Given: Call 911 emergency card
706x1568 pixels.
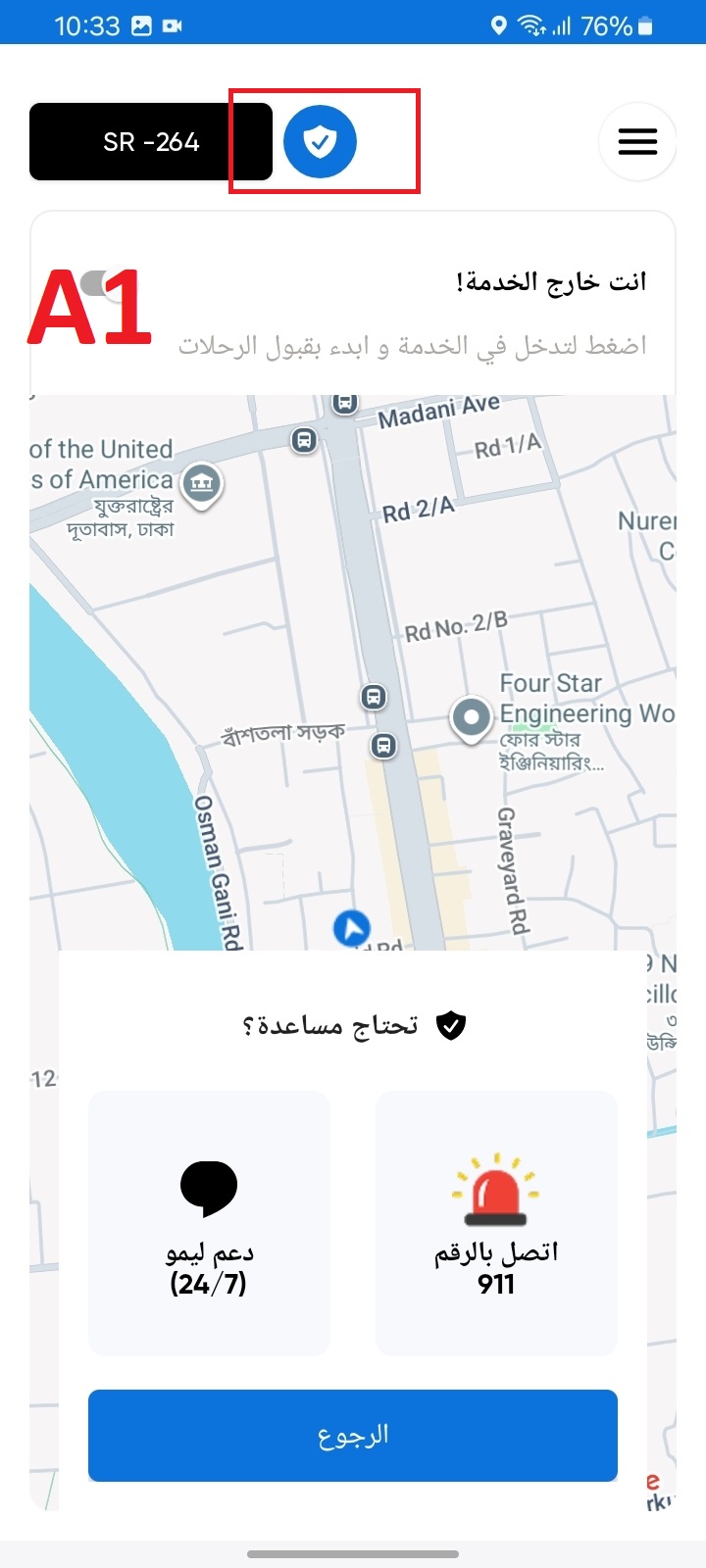Looking at the screenshot, I should click(496, 1223).
